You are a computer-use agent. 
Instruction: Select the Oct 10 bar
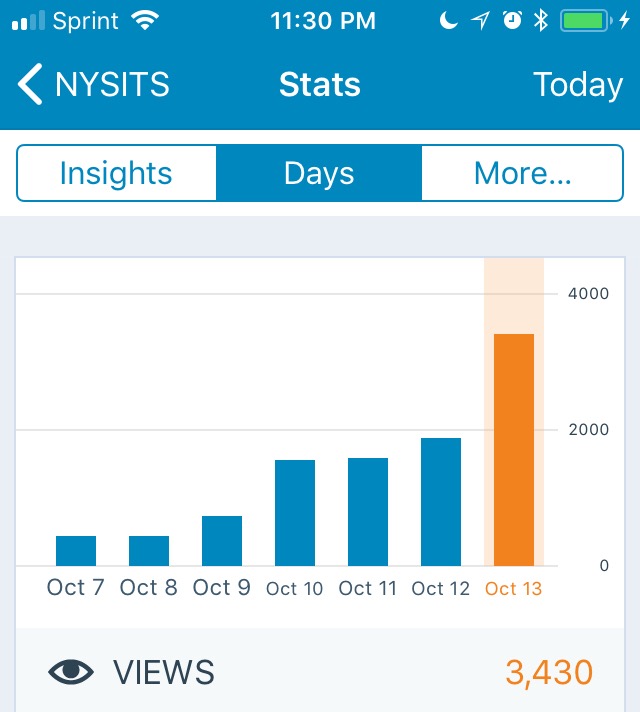pos(295,513)
